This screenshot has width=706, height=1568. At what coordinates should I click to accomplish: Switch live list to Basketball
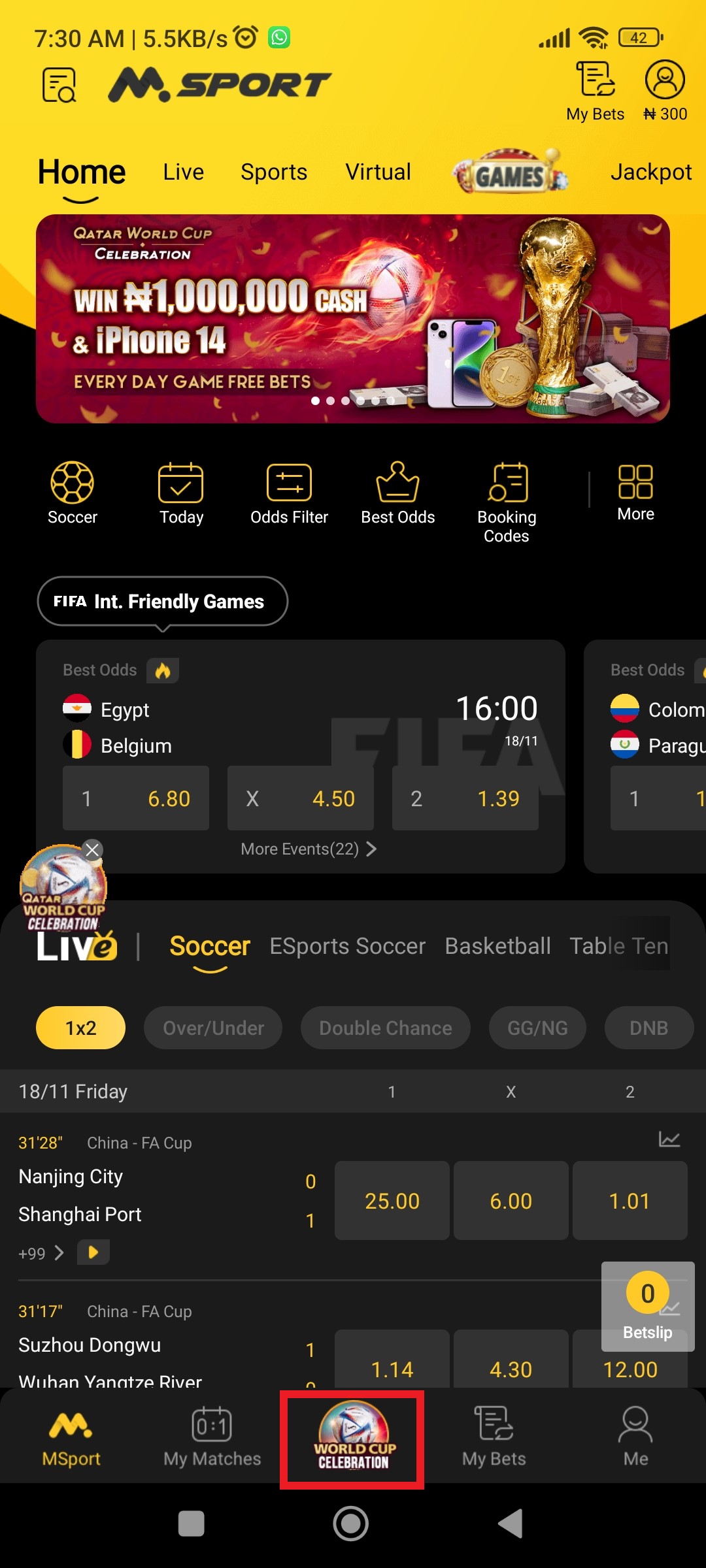click(497, 946)
